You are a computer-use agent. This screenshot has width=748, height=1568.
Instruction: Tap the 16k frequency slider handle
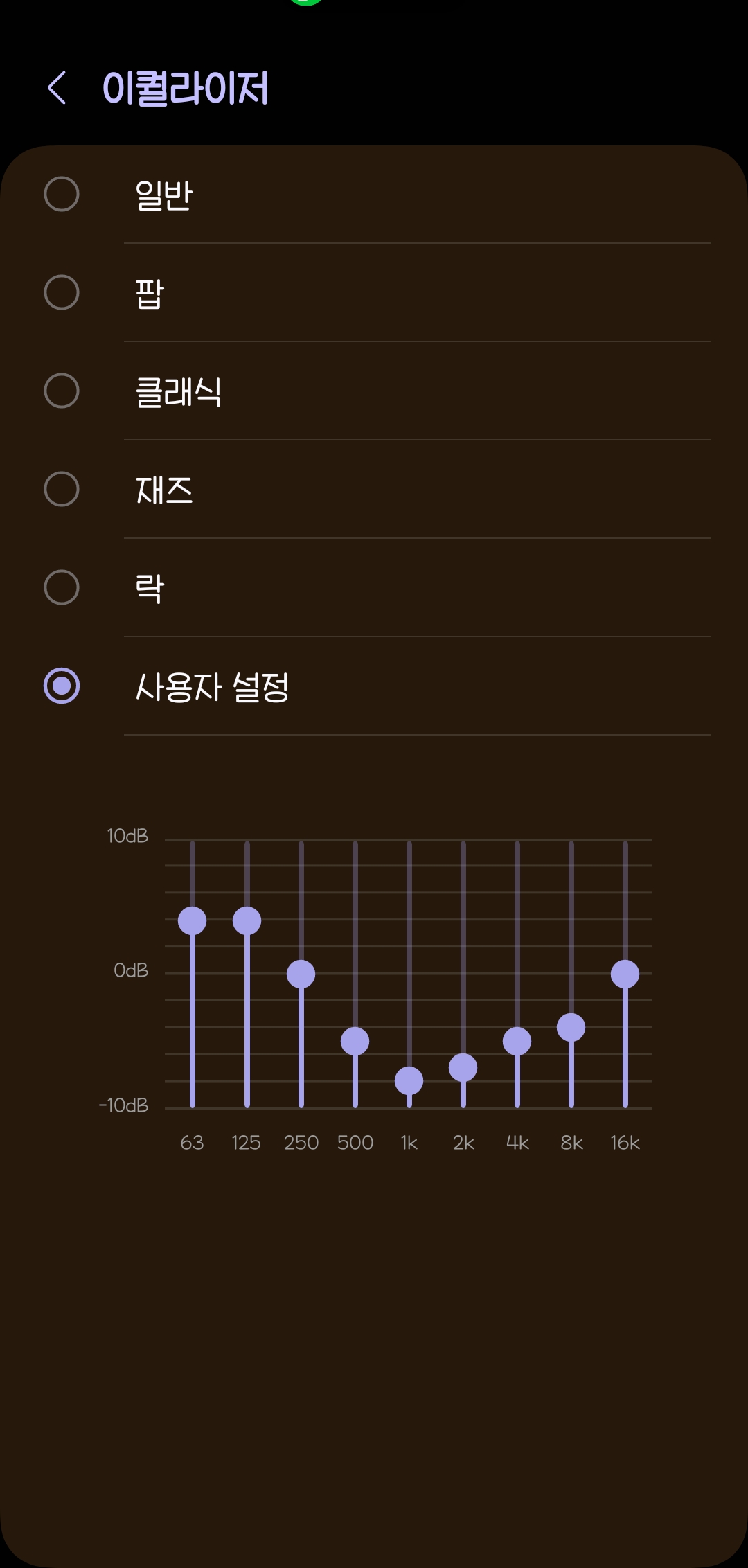(625, 974)
